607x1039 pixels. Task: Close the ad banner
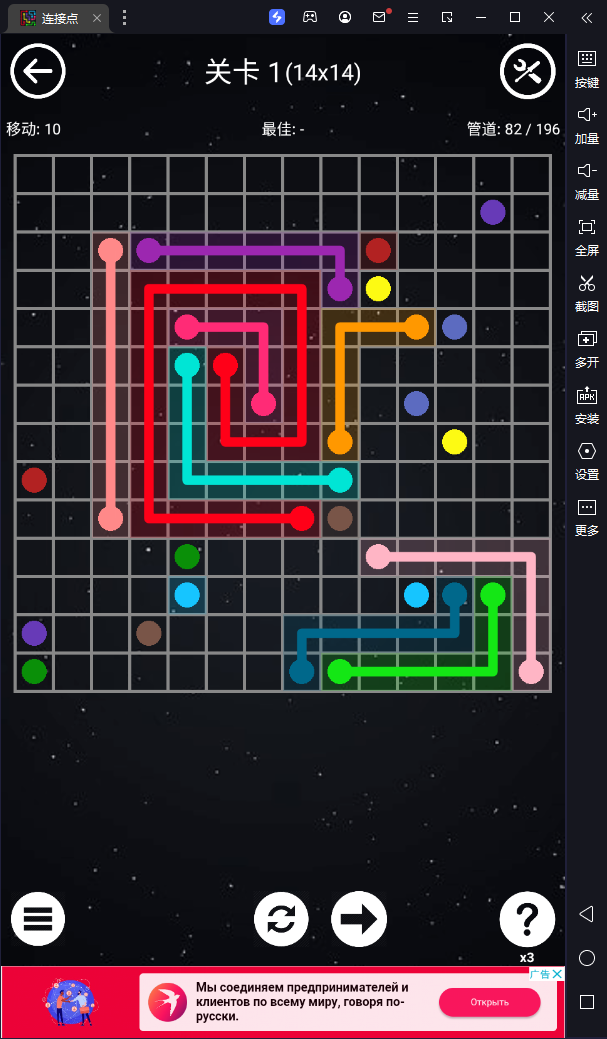pyautogui.click(x=558, y=974)
